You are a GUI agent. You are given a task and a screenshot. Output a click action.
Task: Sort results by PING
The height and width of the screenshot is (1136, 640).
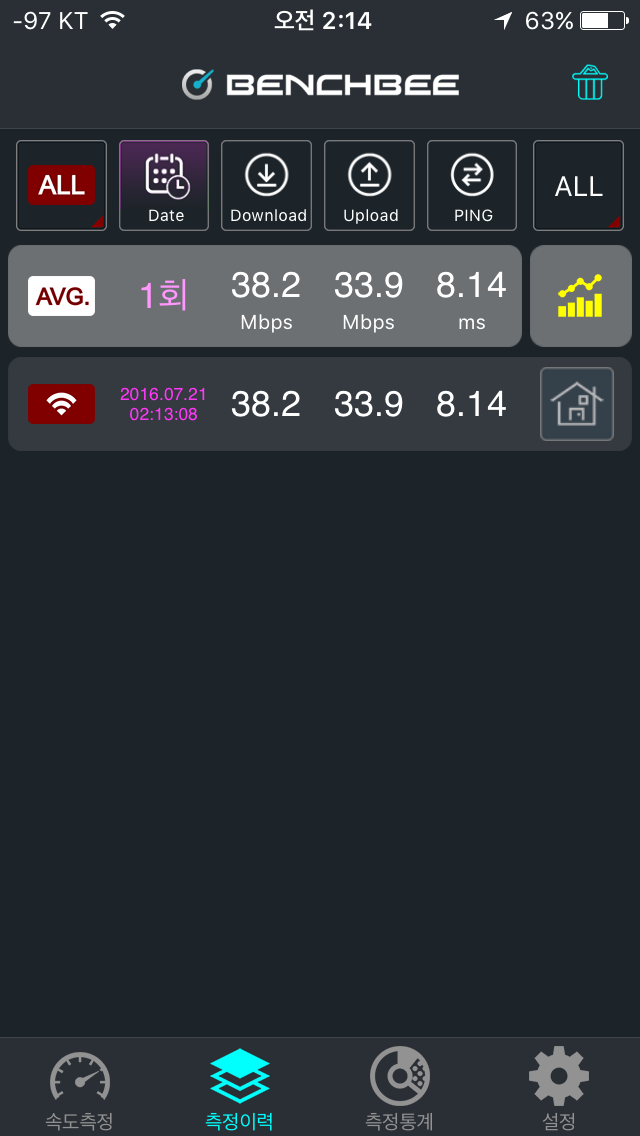pos(472,186)
